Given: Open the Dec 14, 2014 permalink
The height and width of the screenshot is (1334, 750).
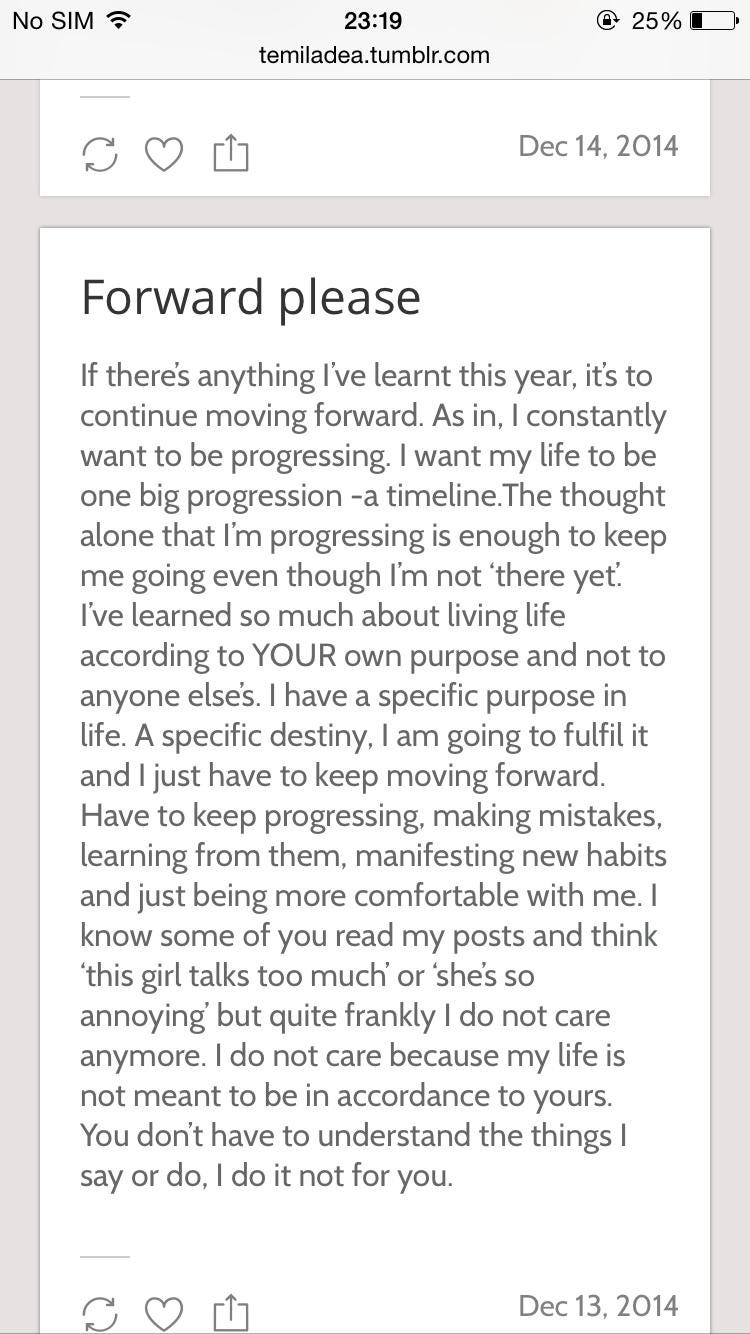Looking at the screenshot, I should 598,146.
